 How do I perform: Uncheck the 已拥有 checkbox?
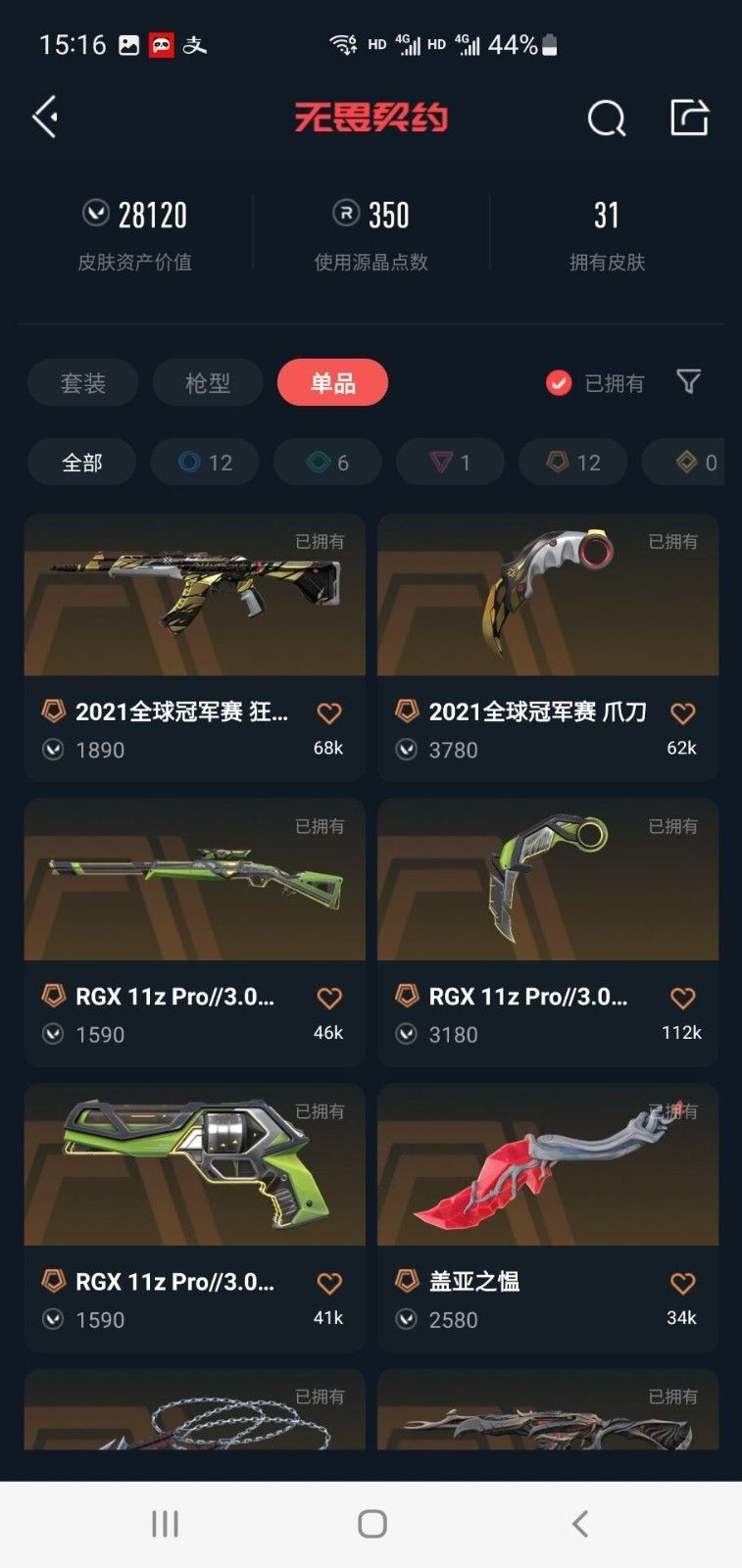[559, 382]
